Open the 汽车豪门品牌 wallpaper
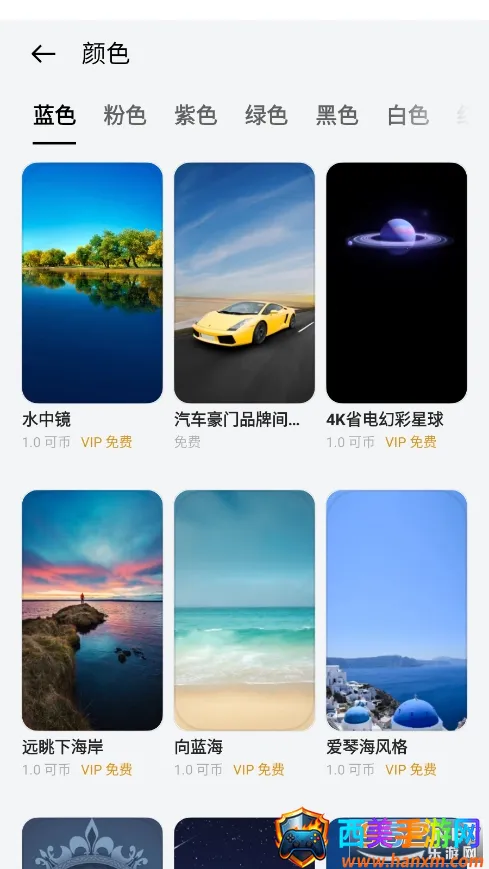Image resolution: width=489 pixels, height=869 pixels. pos(244,283)
